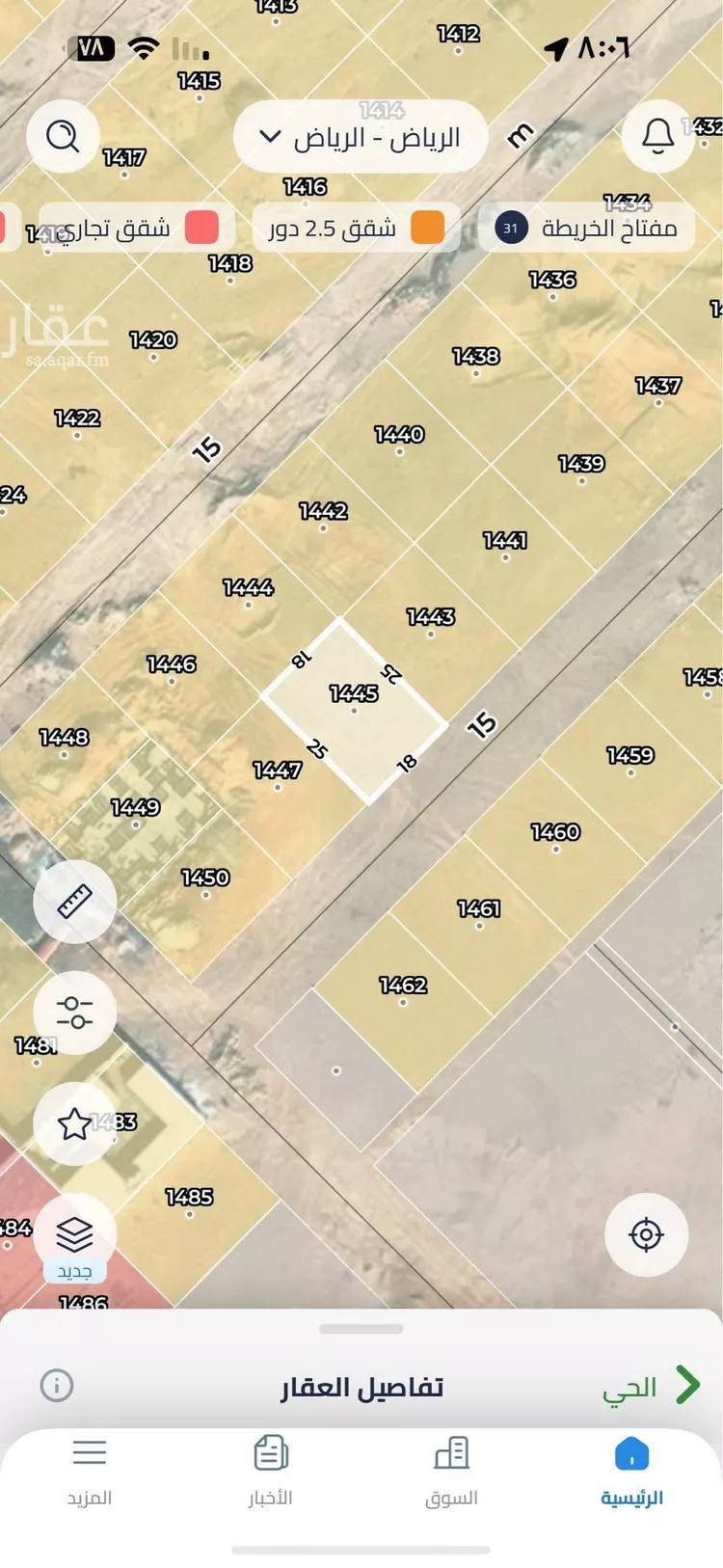Open the map layers button
This screenshot has height=1568, width=723.
[75, 1234]
